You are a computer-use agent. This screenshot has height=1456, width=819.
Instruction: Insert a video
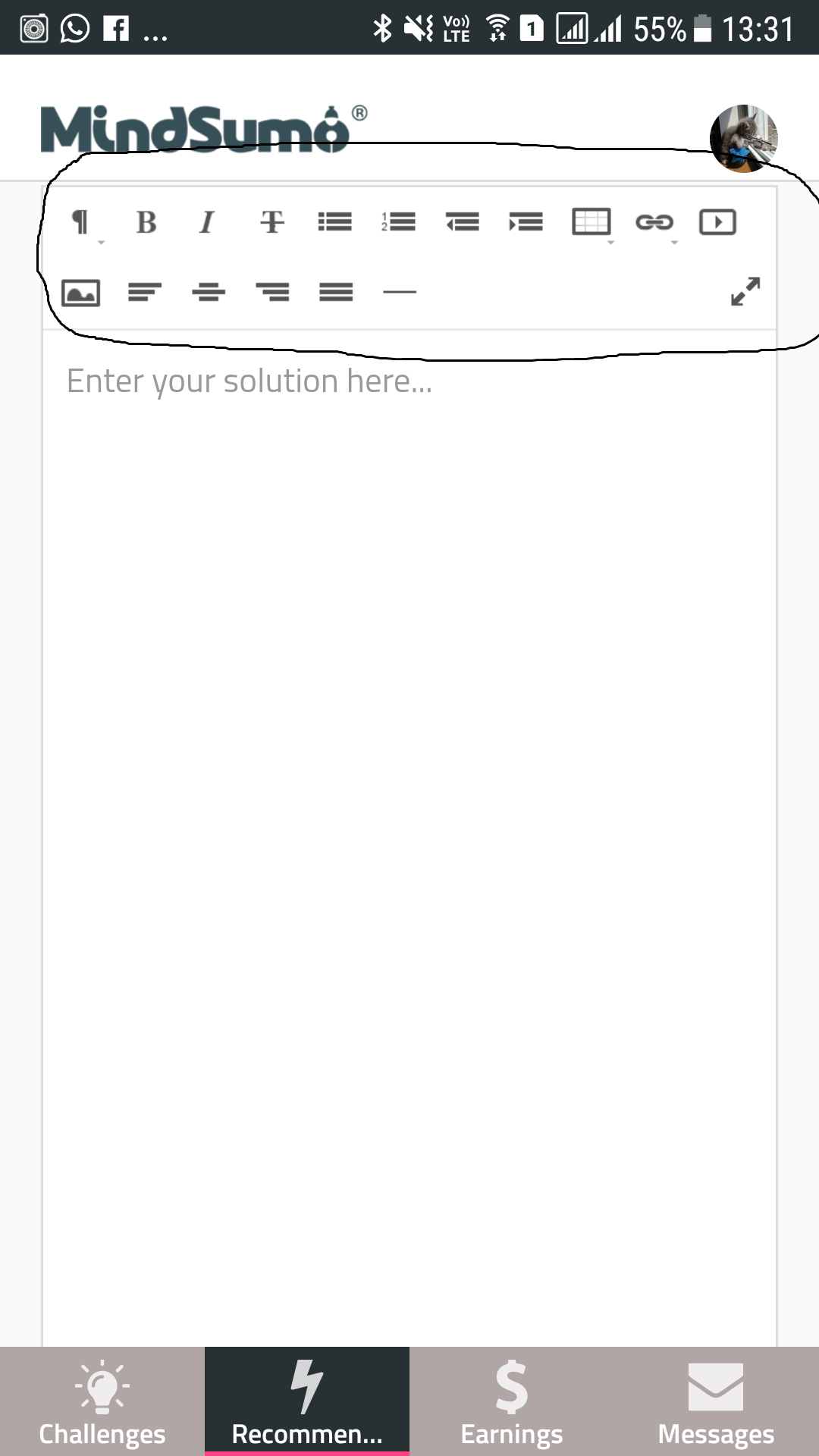(x=717, y=222)
